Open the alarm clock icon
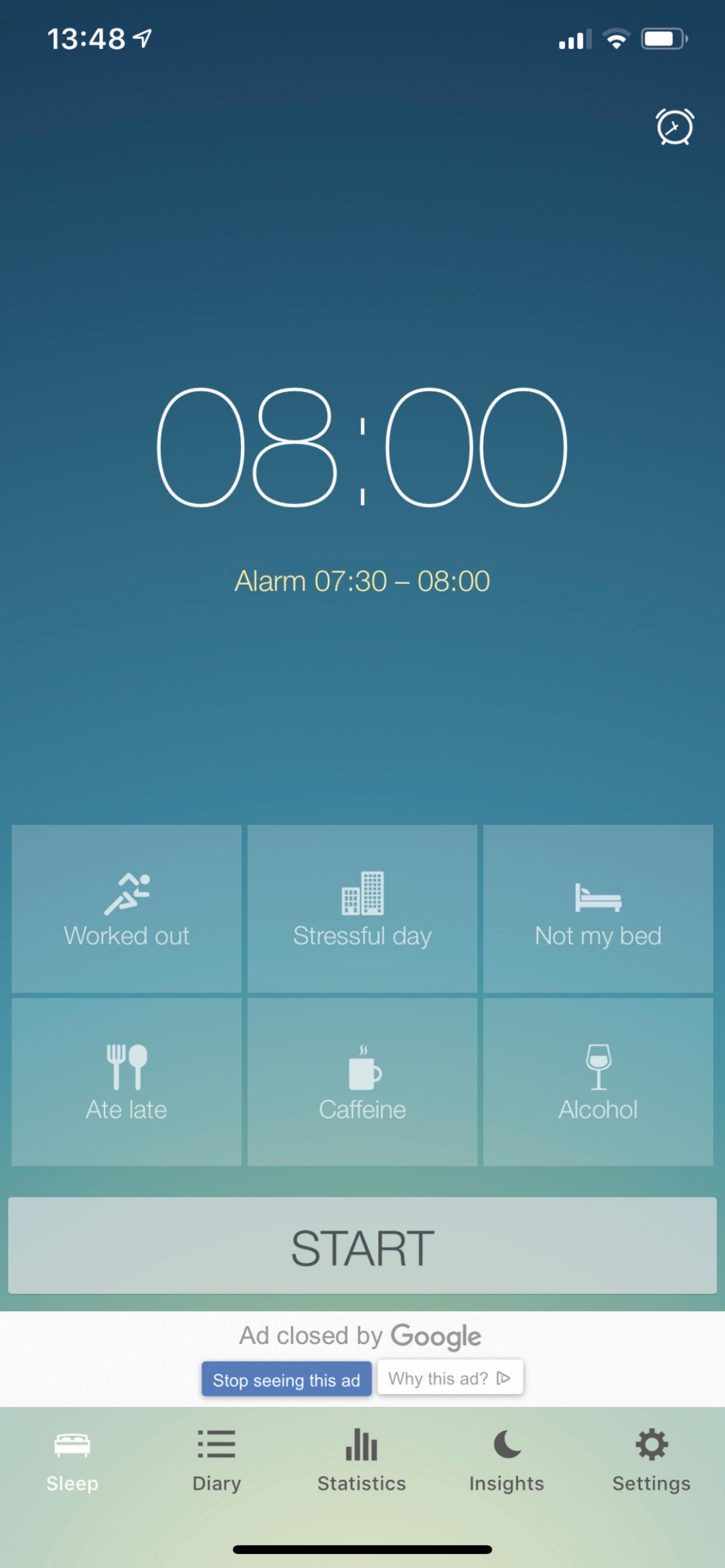Viewport: 725px width, 1568px height. click(x=674, y=127)
